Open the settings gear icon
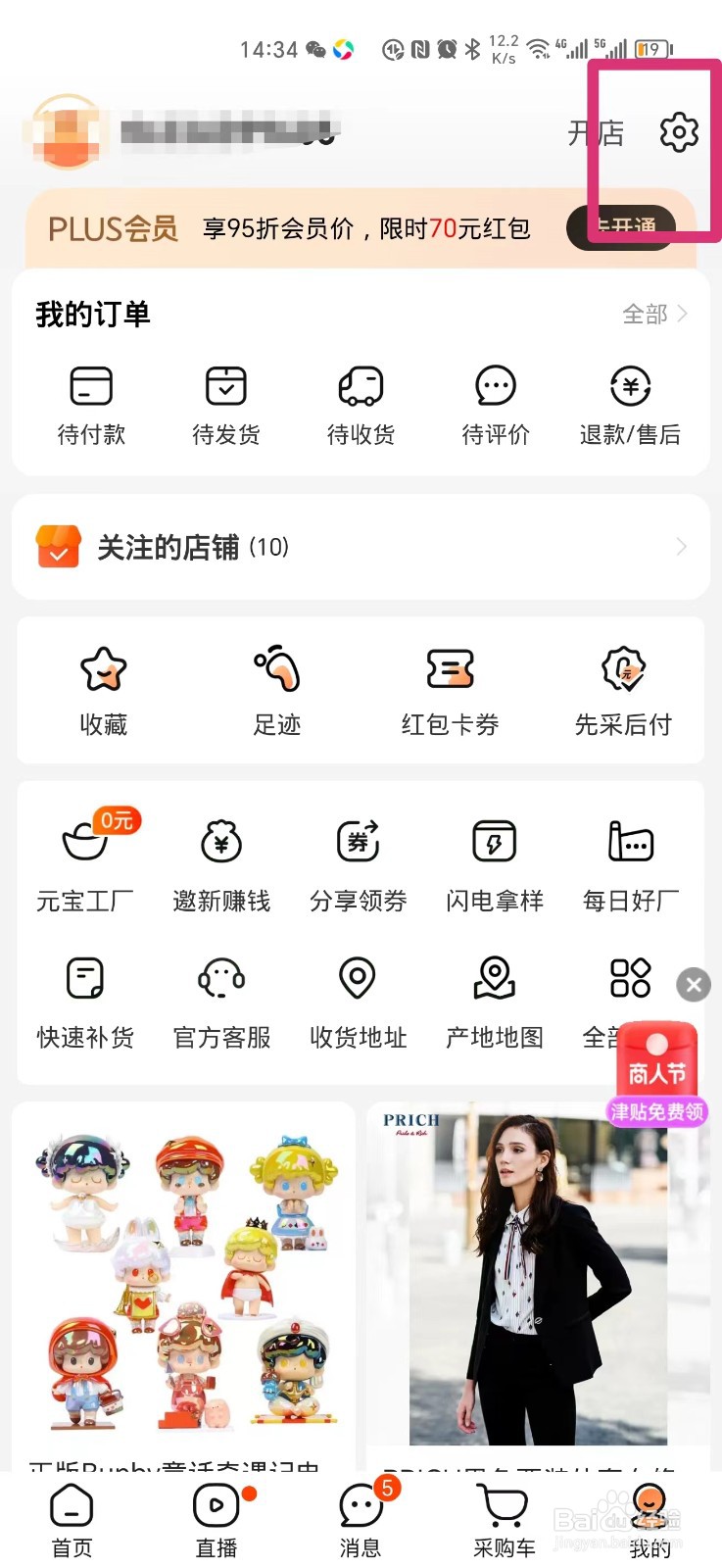The width and height of the screenshot is (722, 1568). pyautogui.click(x=679, y=132)
